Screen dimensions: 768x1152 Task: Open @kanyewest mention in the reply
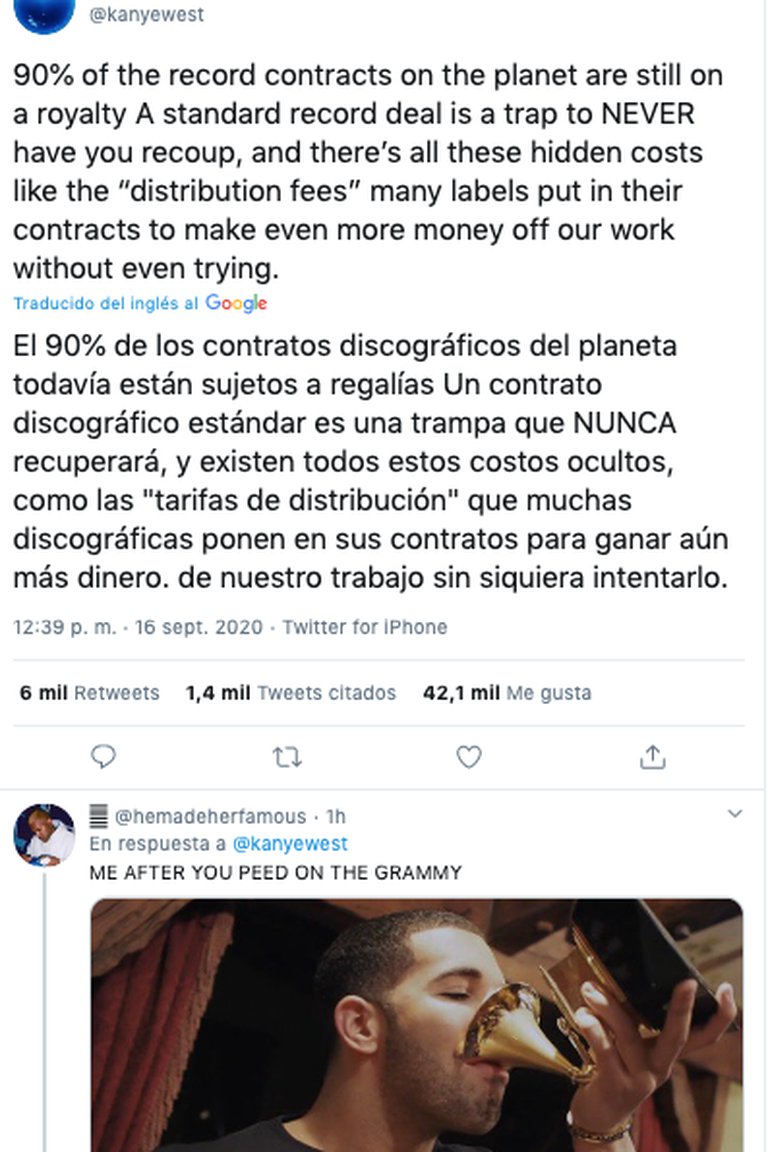[290, 844]
